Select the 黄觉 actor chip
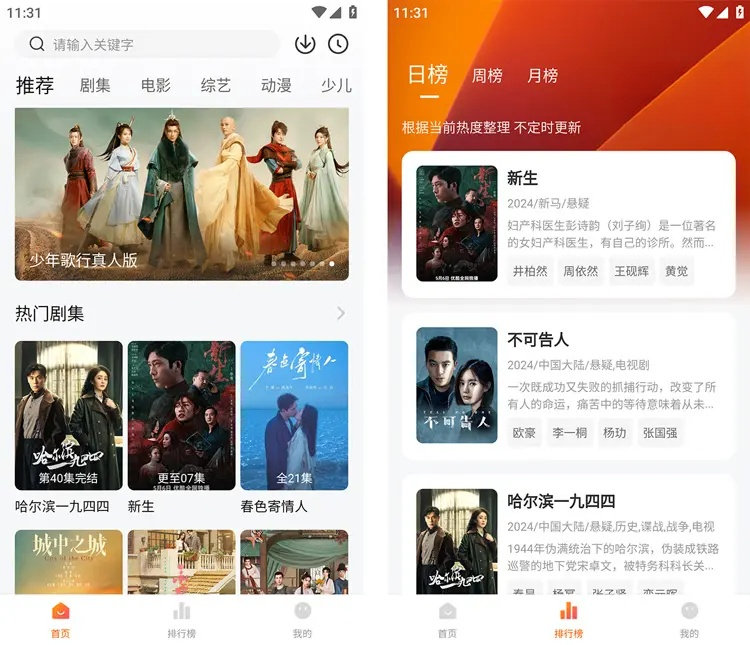Image resolution: width=750 pixels, height=645 pixels. [x=676, y=271]
